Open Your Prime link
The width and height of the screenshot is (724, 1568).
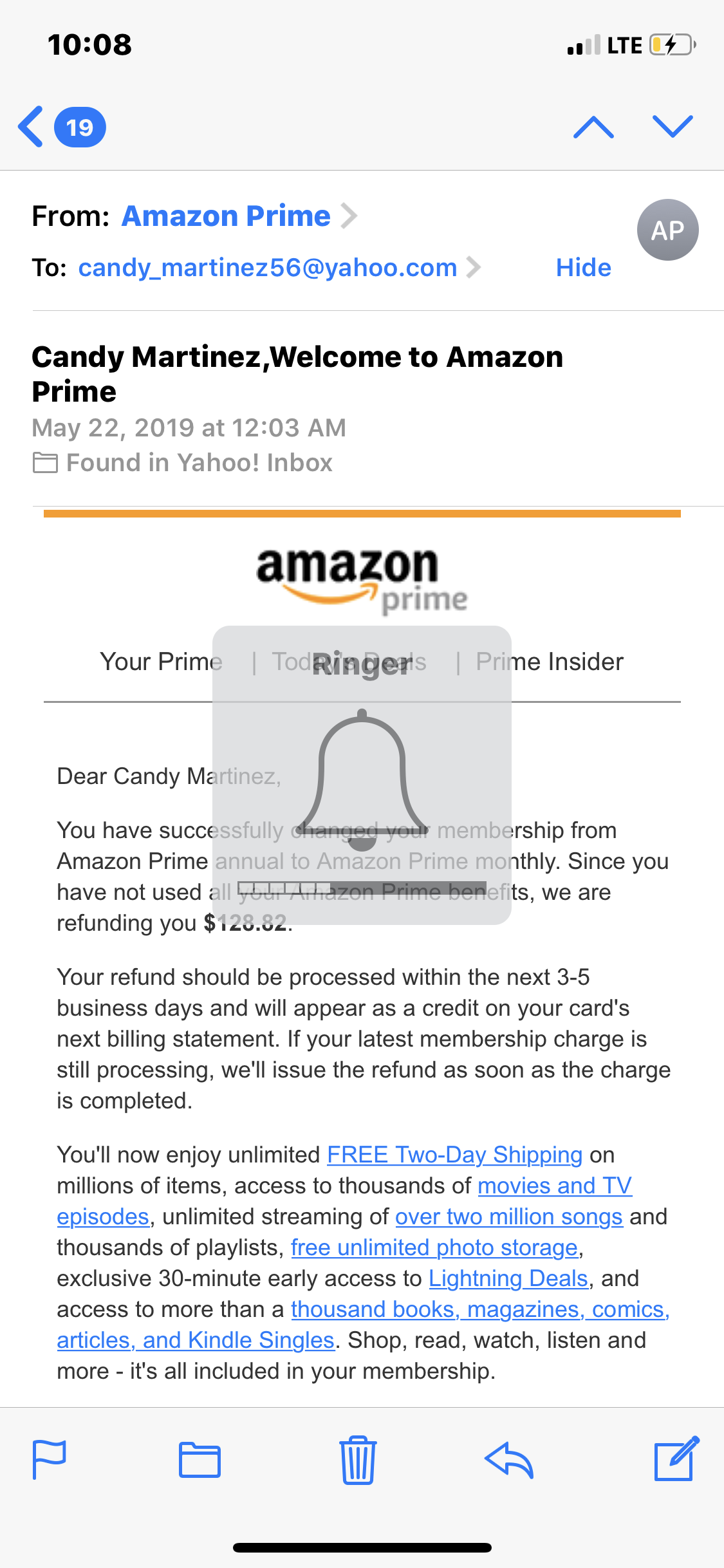click(161, 662)
